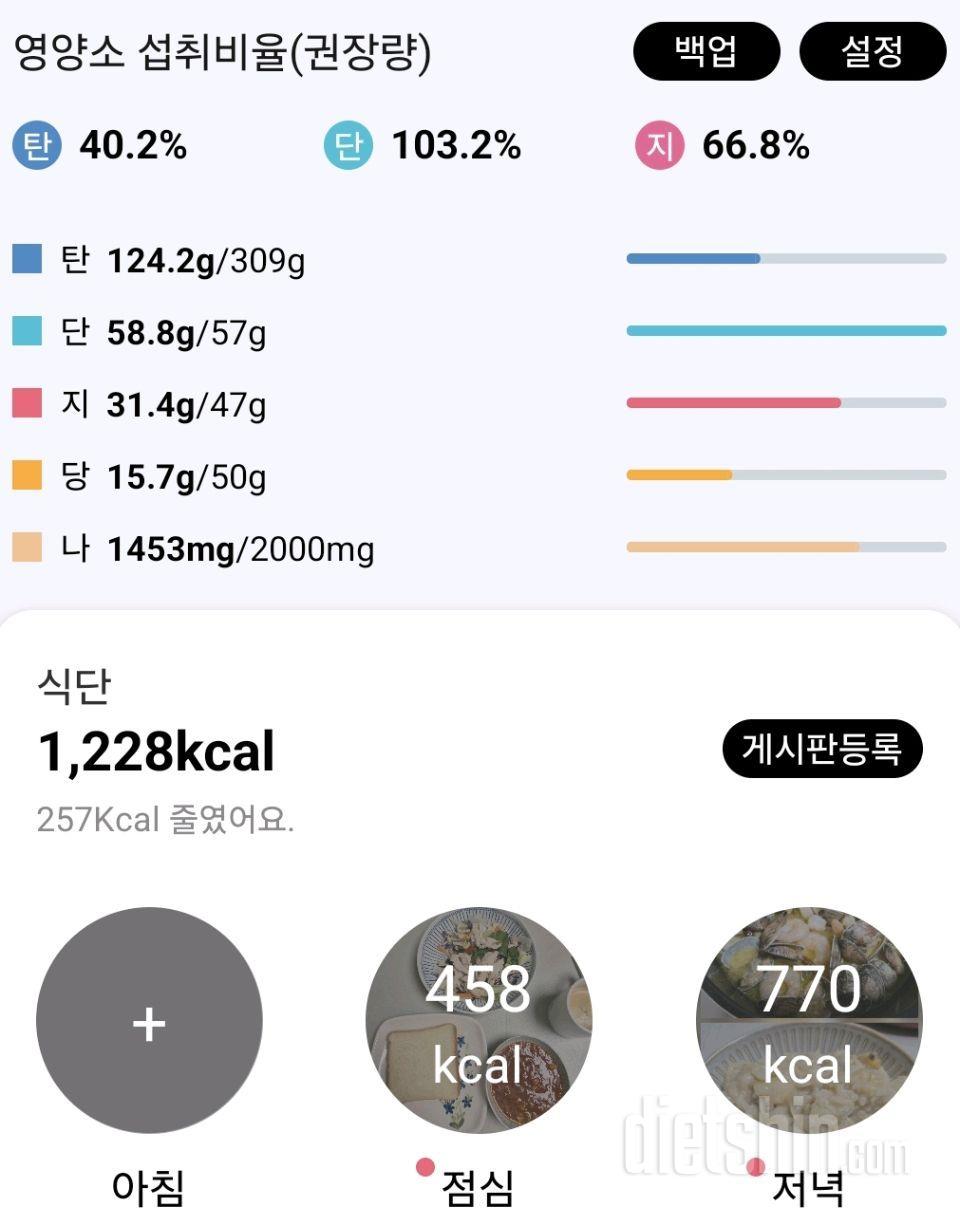Toggle the red dot under 저녁
Viewport: 960px width, 1225px height.
[757, 1165]
